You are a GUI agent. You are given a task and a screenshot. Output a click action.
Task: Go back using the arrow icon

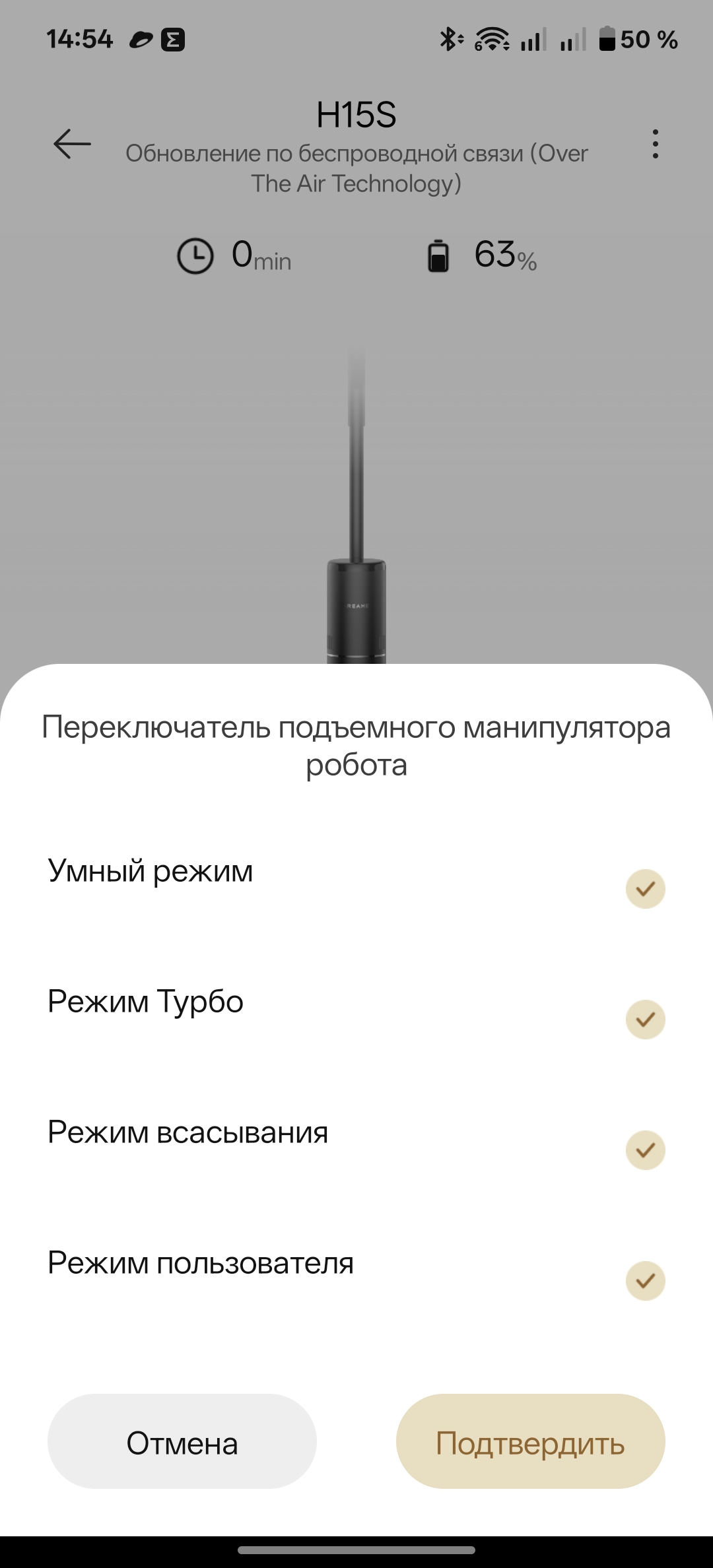pyautogui.click(x=72, y=144)
